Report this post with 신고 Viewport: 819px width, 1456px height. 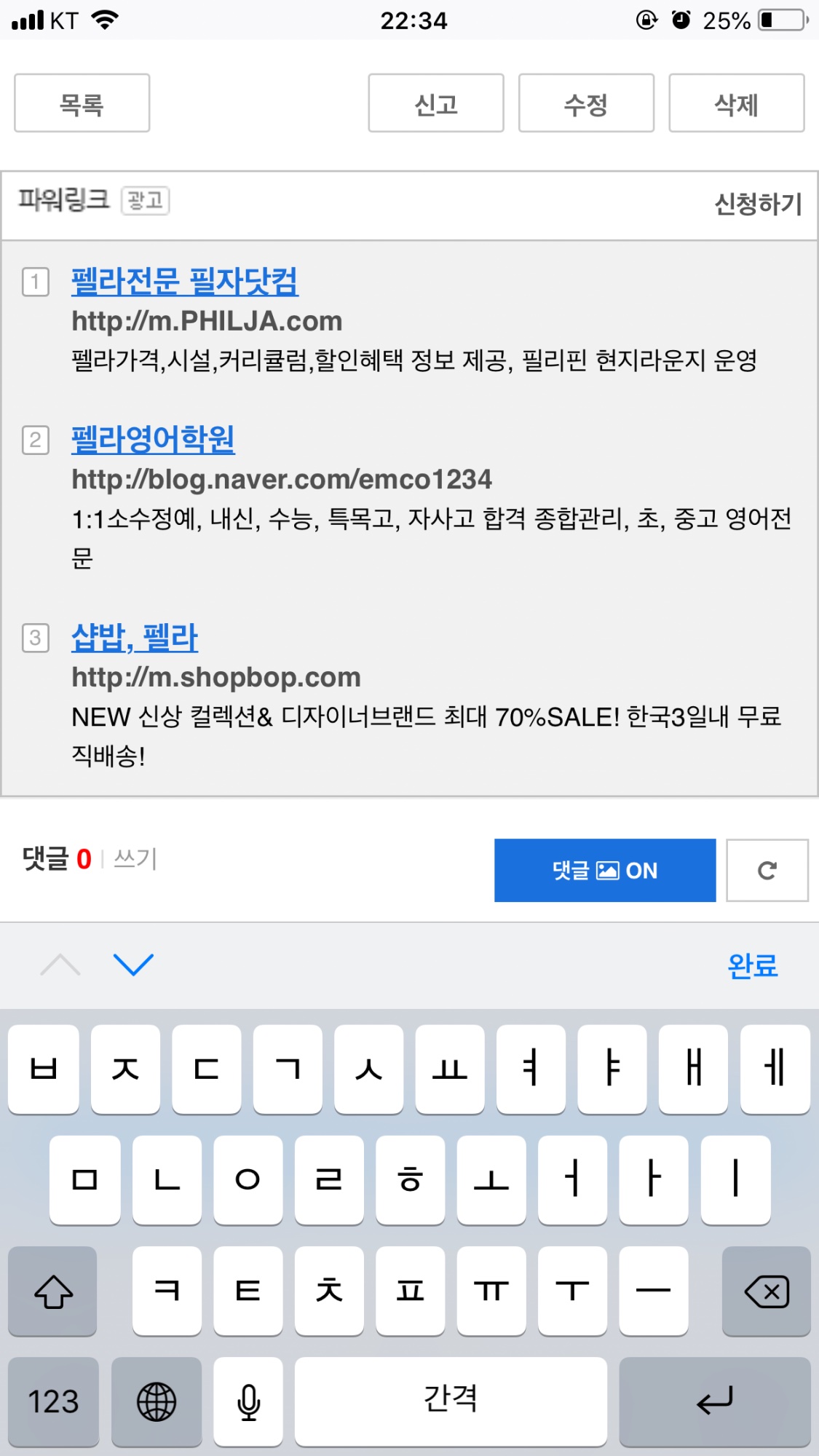(x=436, y=103)
